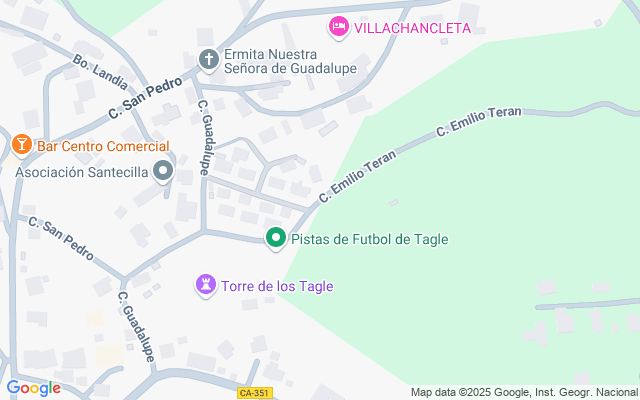Tap the Bar Centro Comercial marker
640x400 pixels.
point(22,145)
